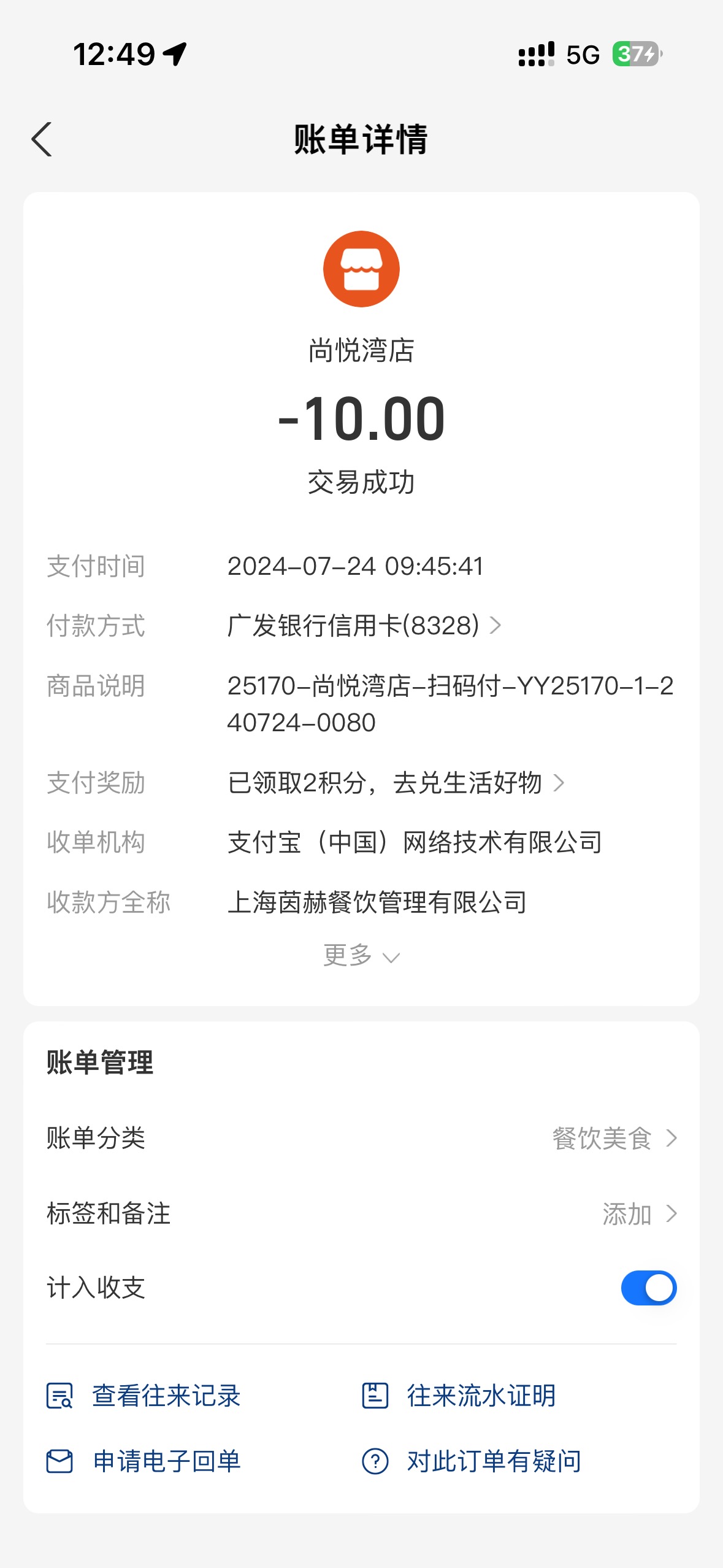723x1568 pixels.
Task: Open payment method 广发银行信用卡(8328)
Action: pos(364,626)
